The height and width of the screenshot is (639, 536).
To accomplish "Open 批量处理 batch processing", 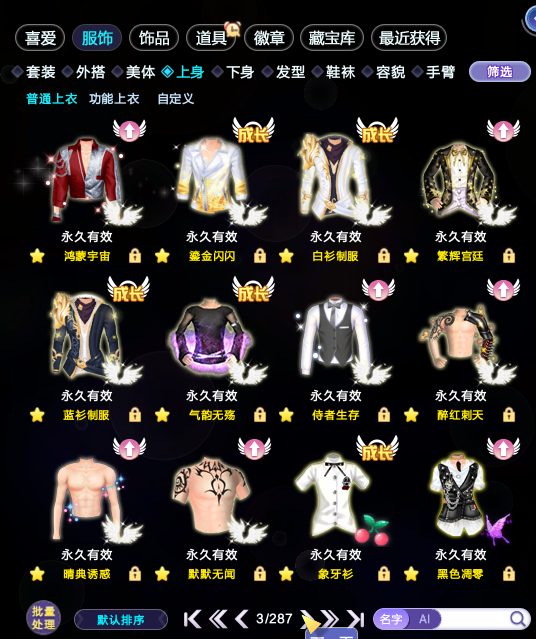I will (44, 618).
